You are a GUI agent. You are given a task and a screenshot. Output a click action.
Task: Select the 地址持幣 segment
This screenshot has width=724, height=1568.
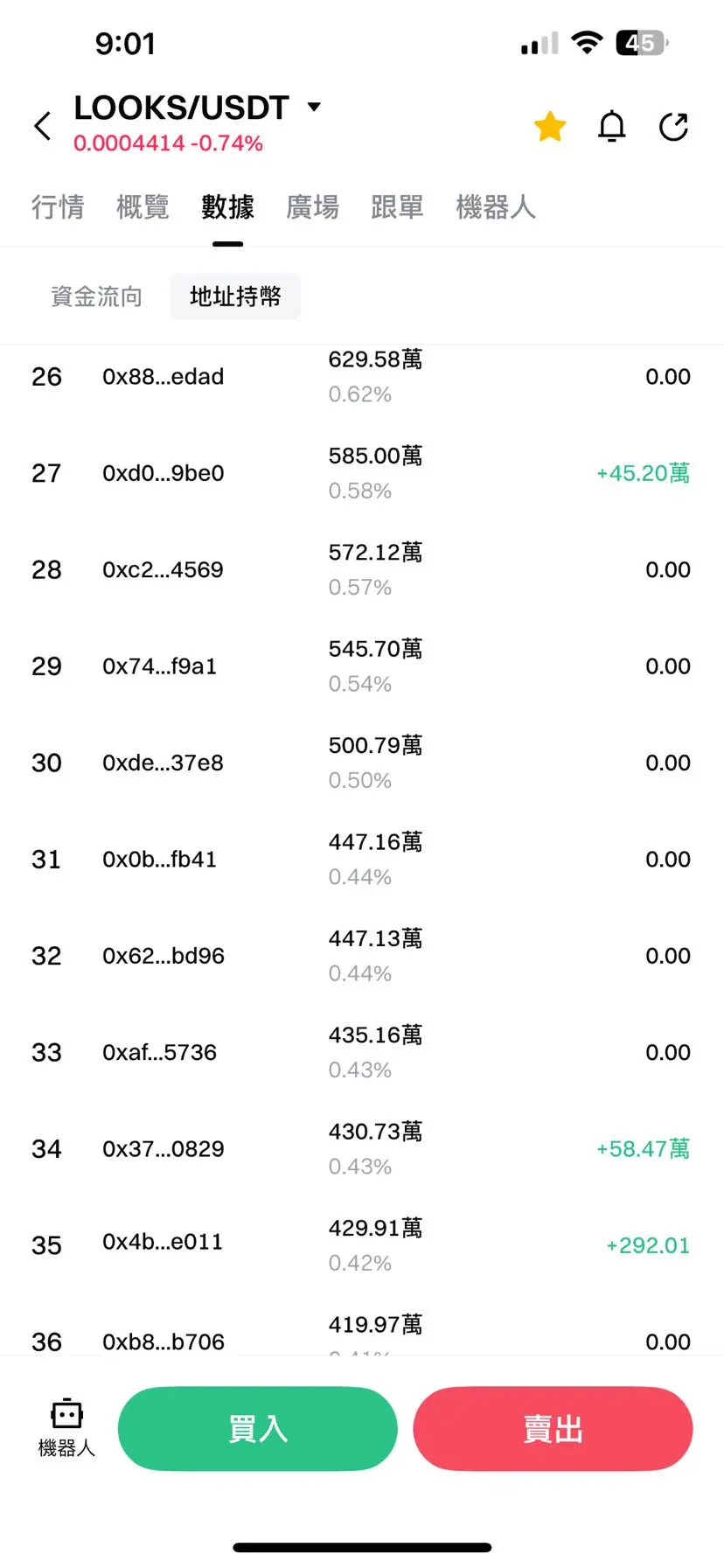[x=235, y=296]
